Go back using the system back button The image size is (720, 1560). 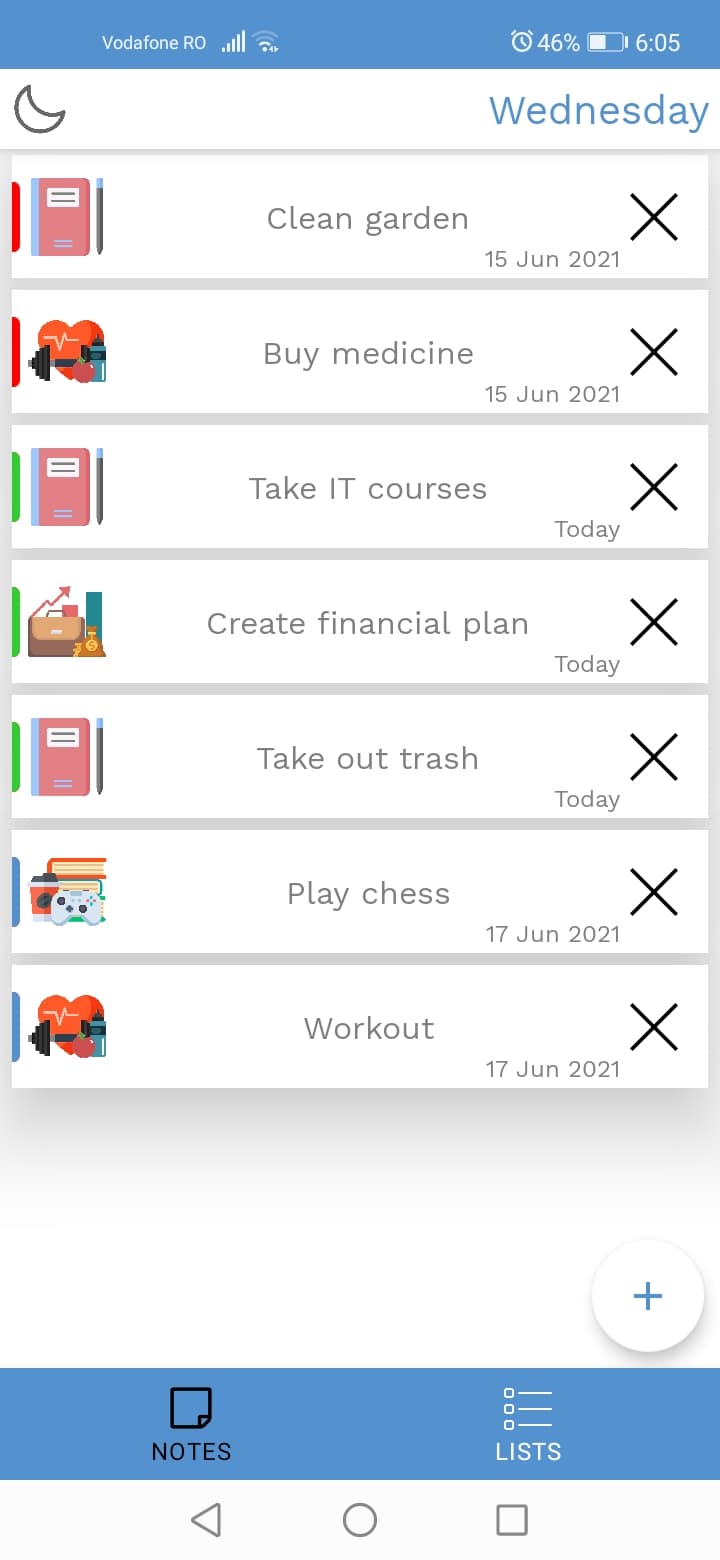206,1520
